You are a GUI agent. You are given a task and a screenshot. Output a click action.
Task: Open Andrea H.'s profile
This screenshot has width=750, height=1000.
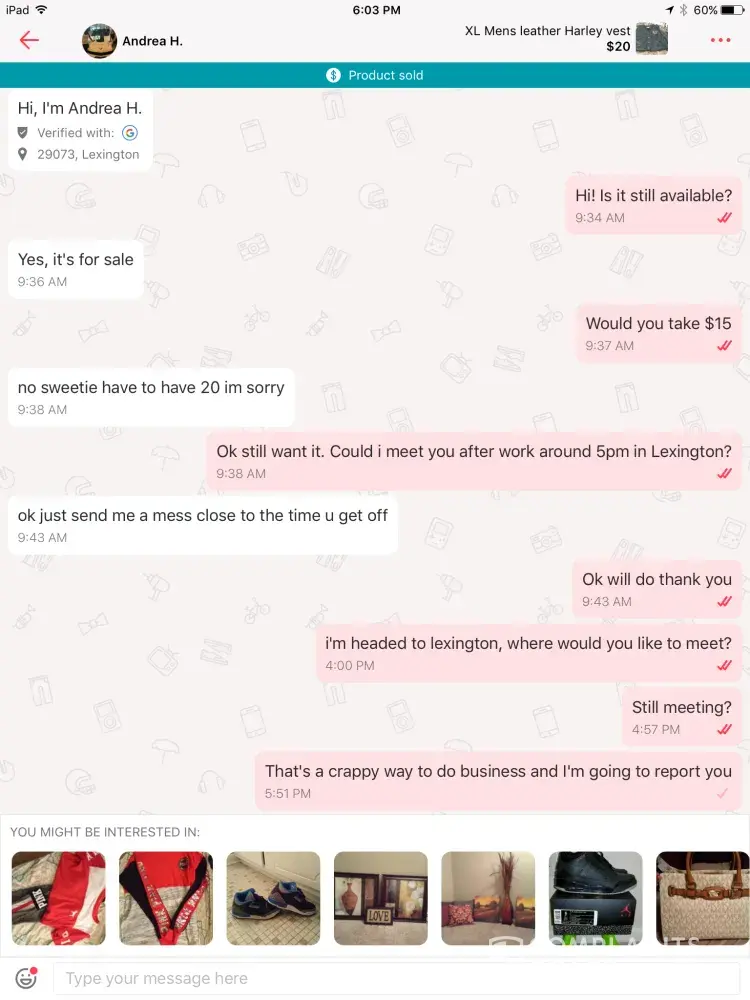coord(132,41)
